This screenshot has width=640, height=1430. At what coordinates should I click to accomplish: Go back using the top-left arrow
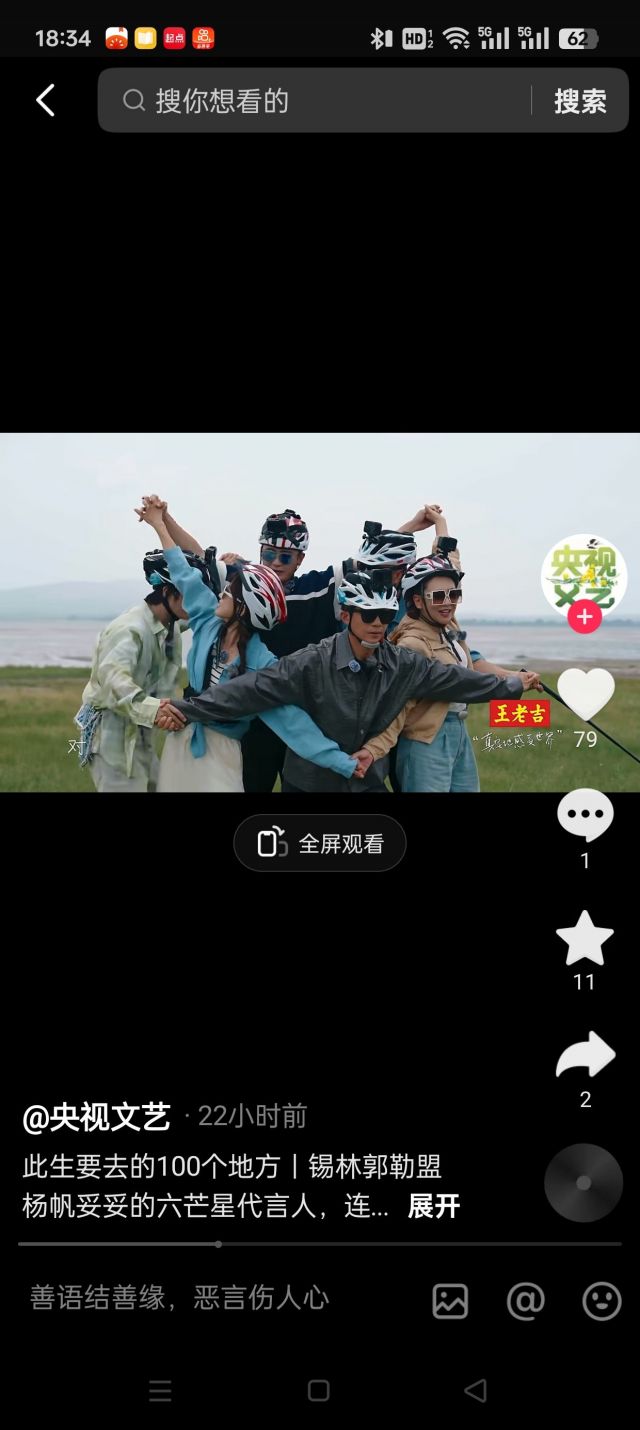click(45, 100)
